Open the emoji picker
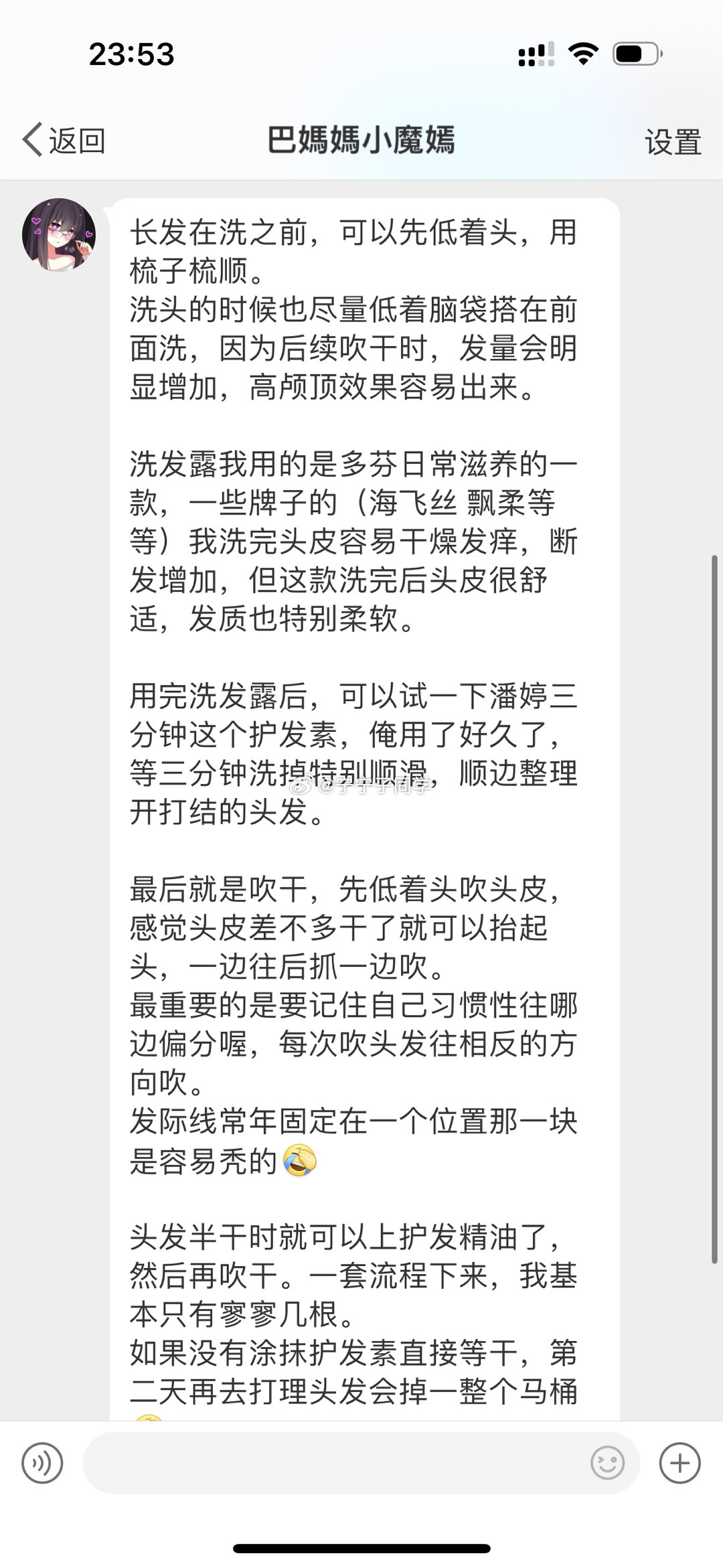Image resolution: width=723 pixels, height=1568 pixels. (607, 1464)
